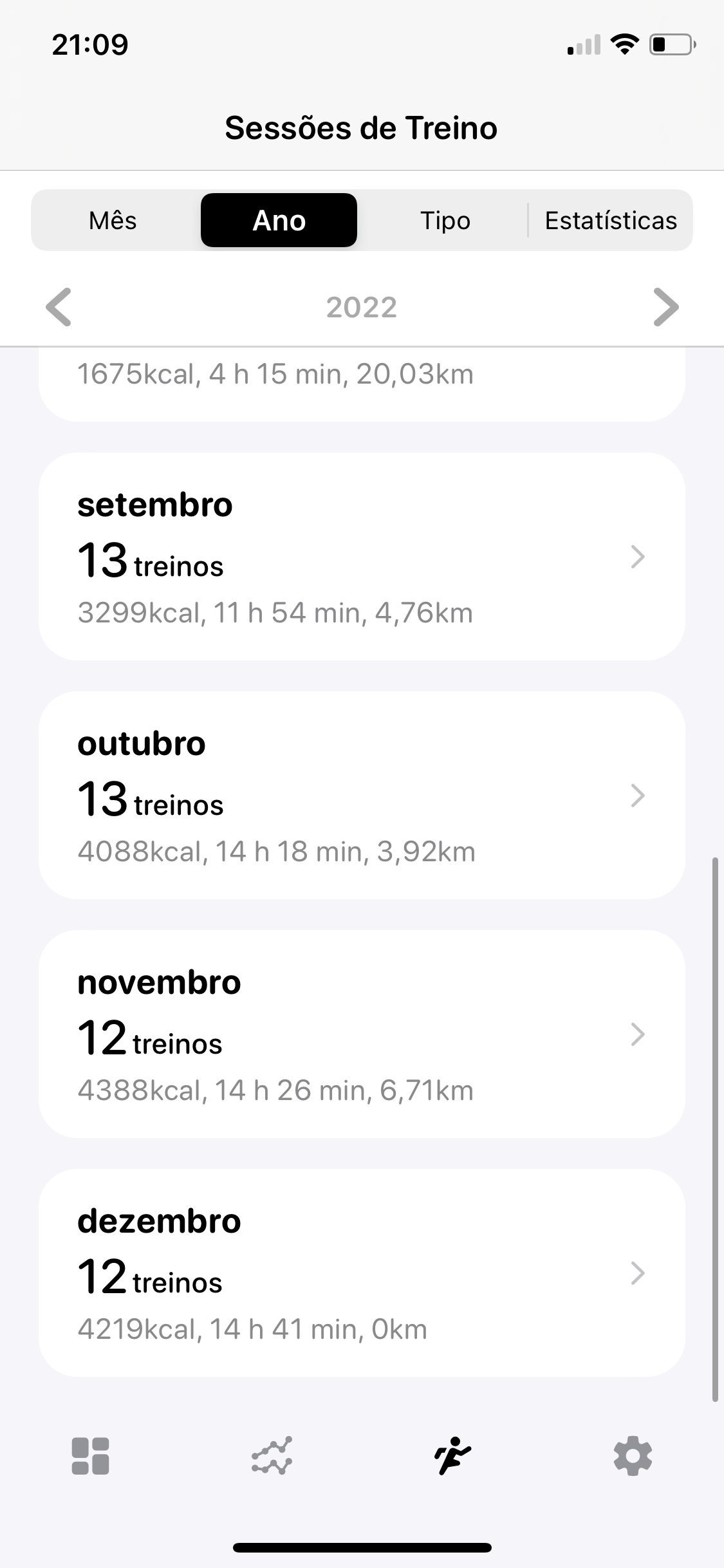
Task: Select the Ano segment
Action: pos(279,220)
